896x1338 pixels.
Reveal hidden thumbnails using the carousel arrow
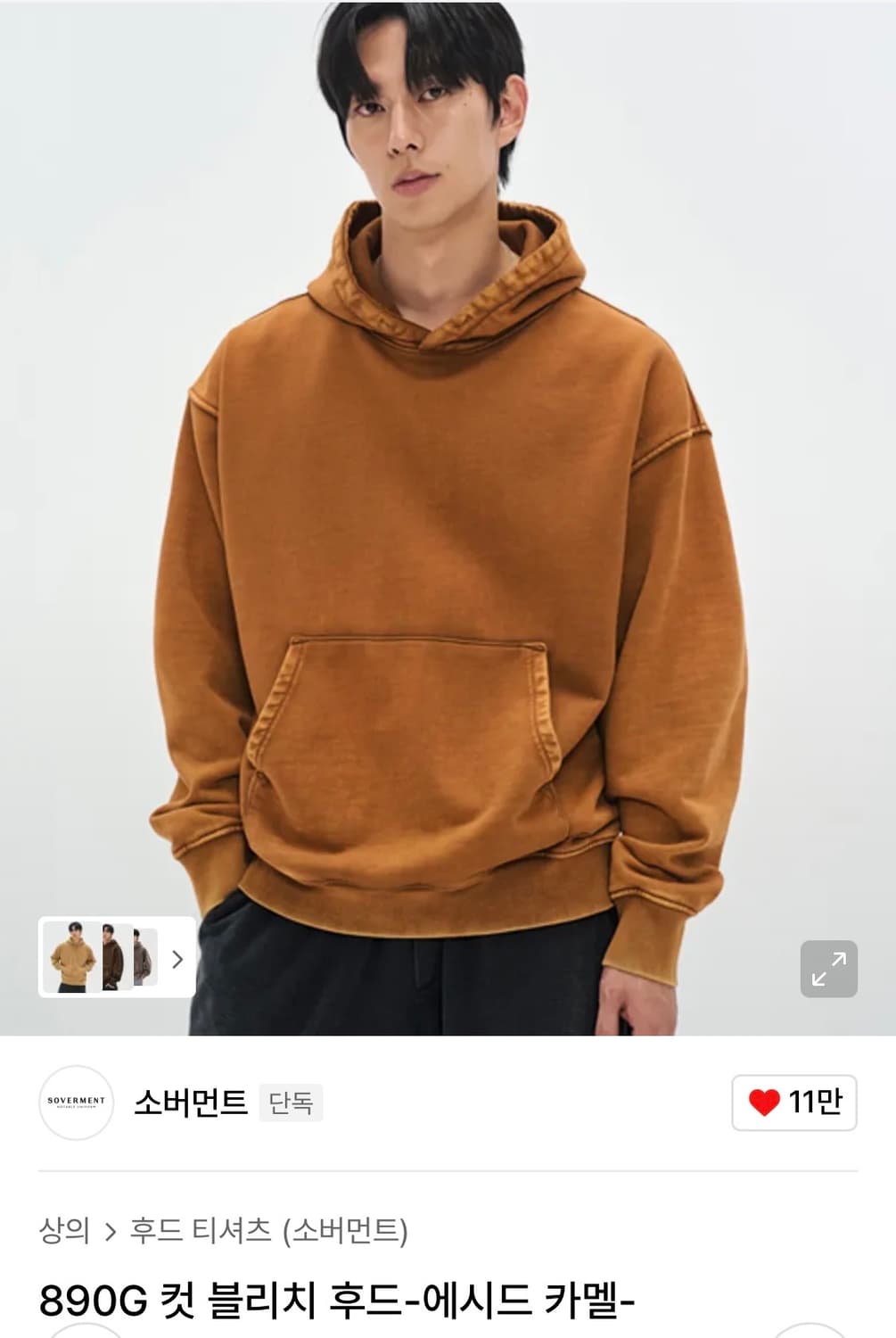tap(177, 959)
